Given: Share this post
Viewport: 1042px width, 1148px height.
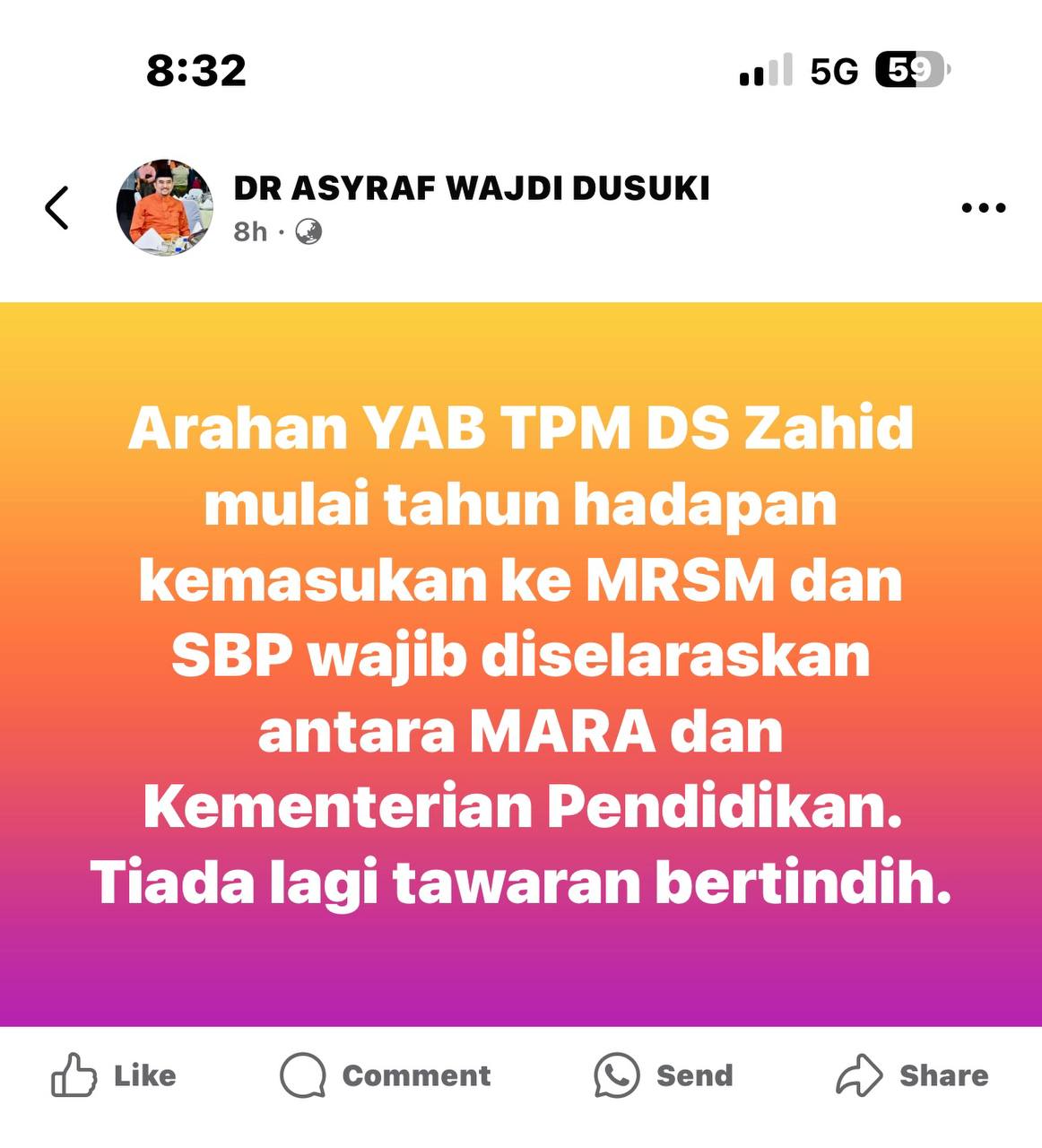Looking at the screenshot, I should tap(913, 1075).
